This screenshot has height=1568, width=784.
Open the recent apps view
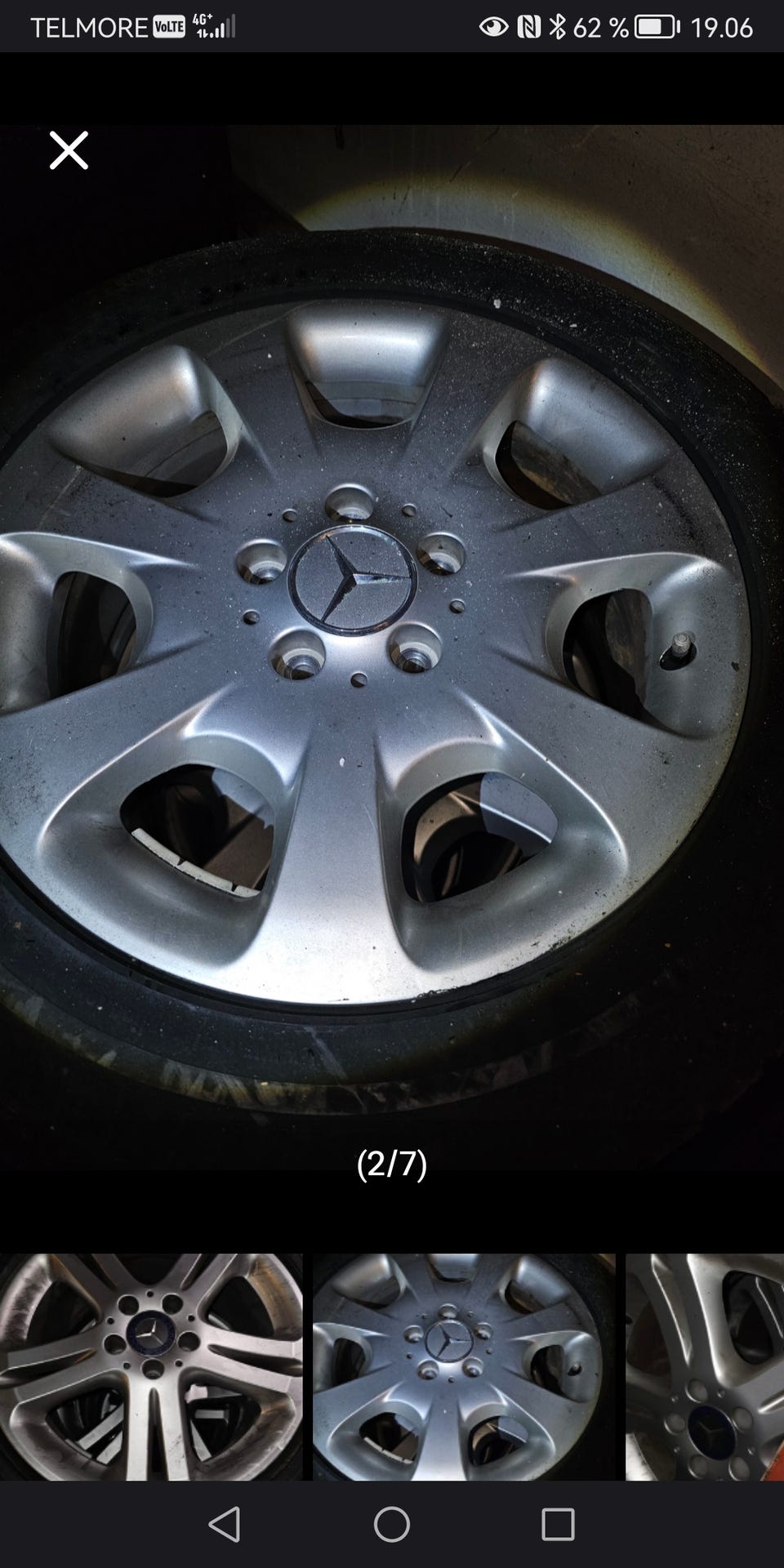[x=559, y=1525]
